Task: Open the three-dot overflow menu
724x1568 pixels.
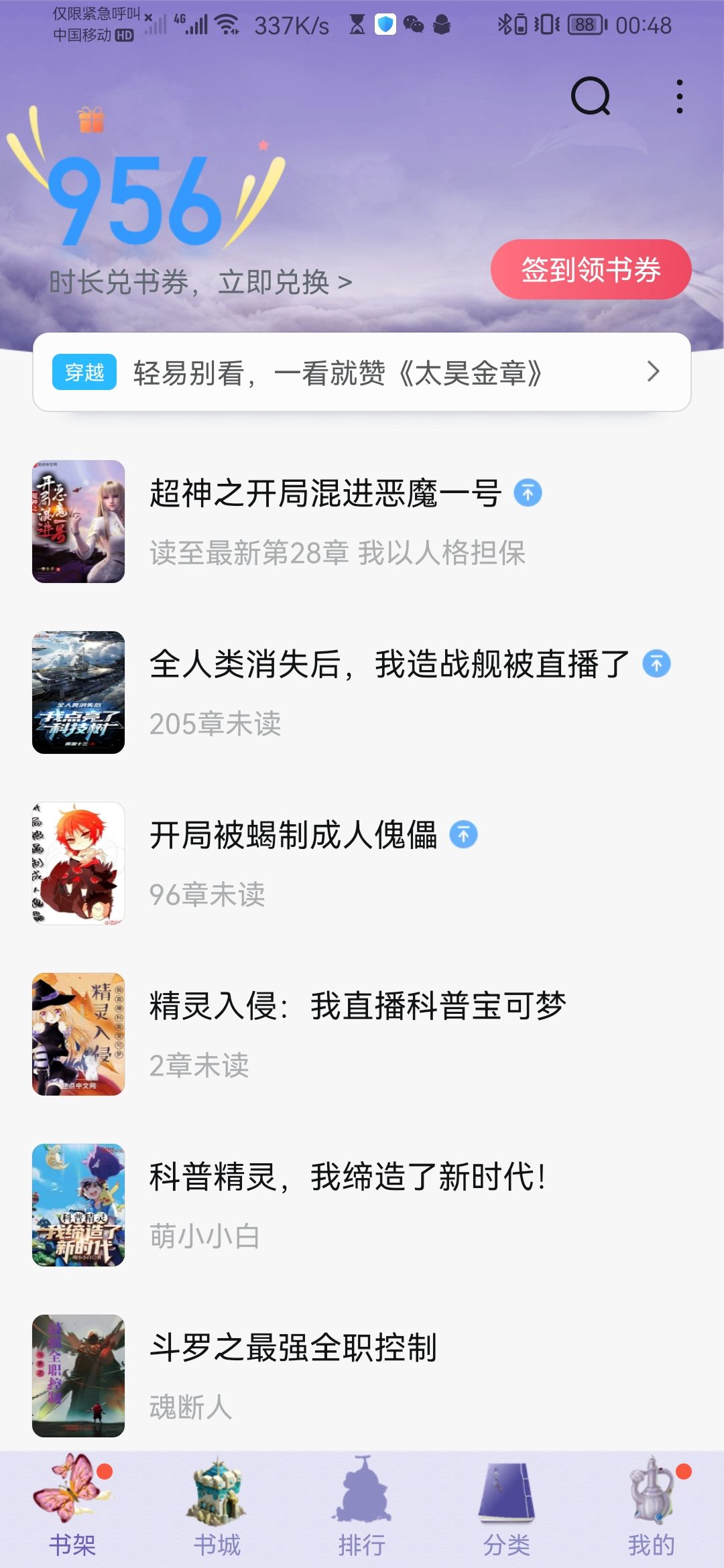Action: [x=679, y=96]
